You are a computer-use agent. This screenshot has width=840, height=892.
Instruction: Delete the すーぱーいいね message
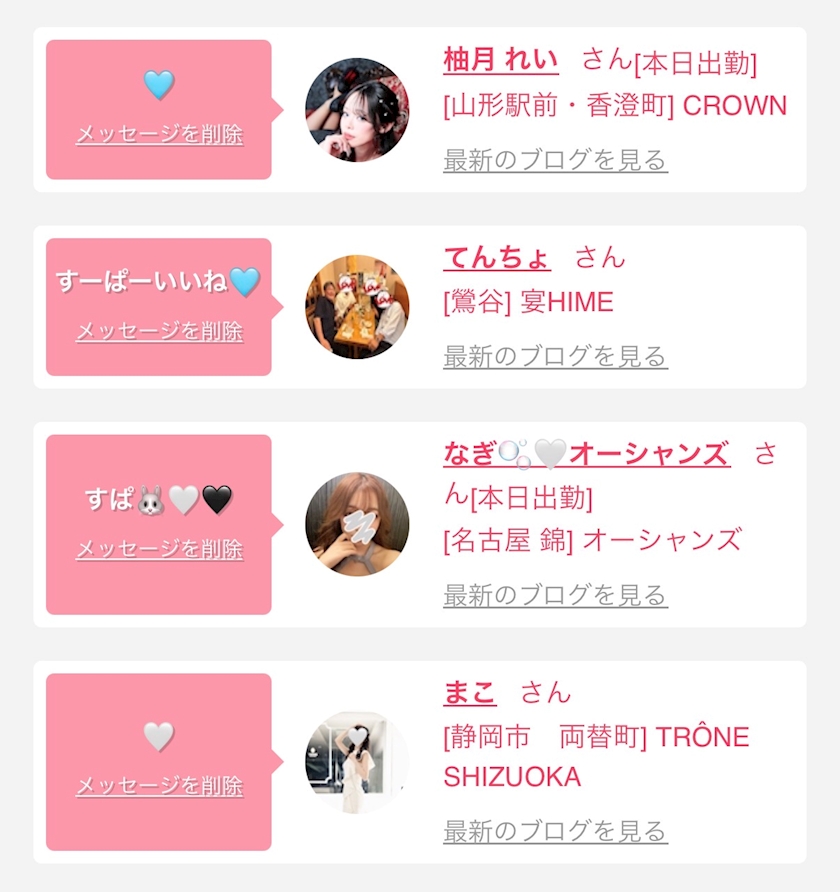pyautogui.click(x=159, y=332)
